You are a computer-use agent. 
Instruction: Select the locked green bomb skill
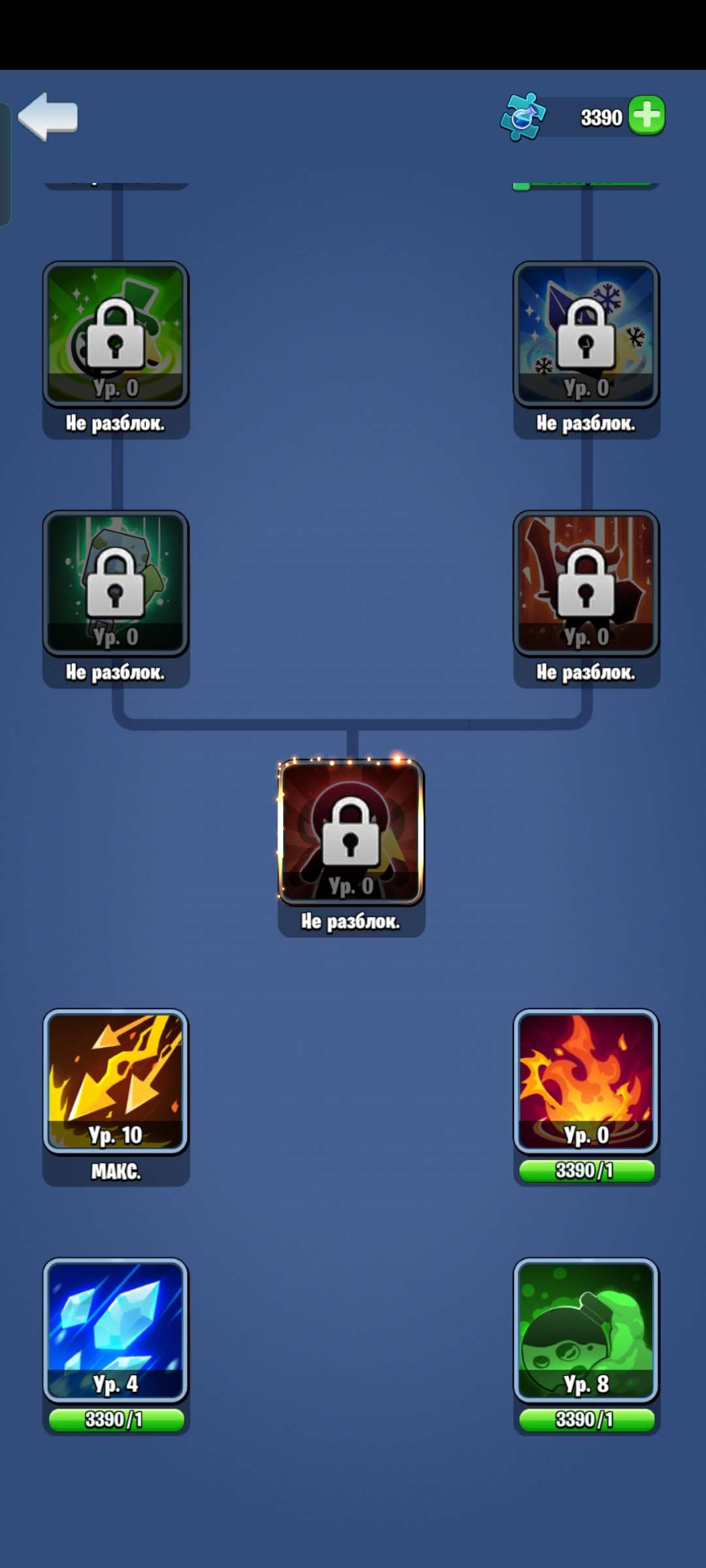click(x=116, y=335)
